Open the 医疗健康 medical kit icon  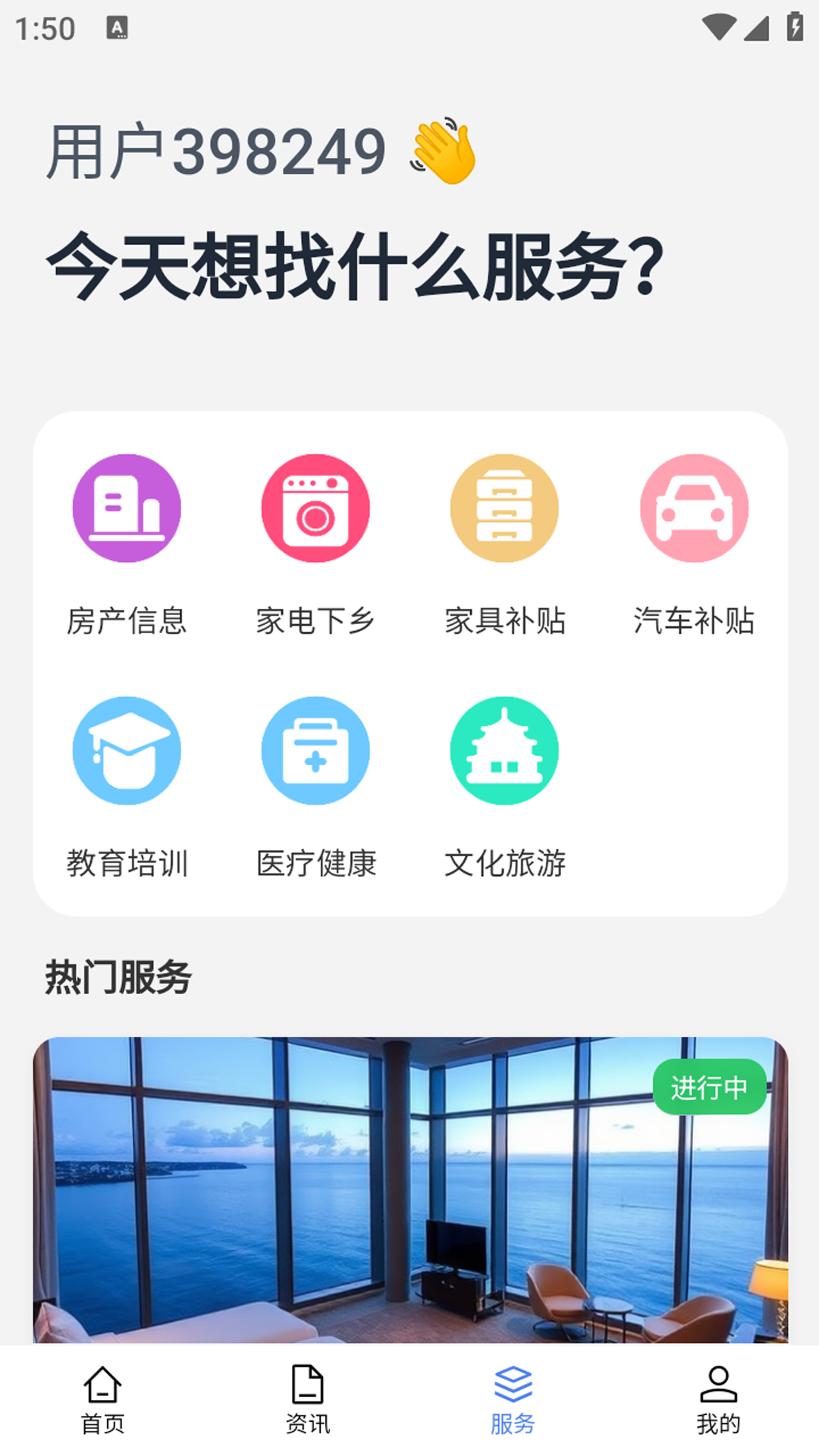click(x=315, y=749)
